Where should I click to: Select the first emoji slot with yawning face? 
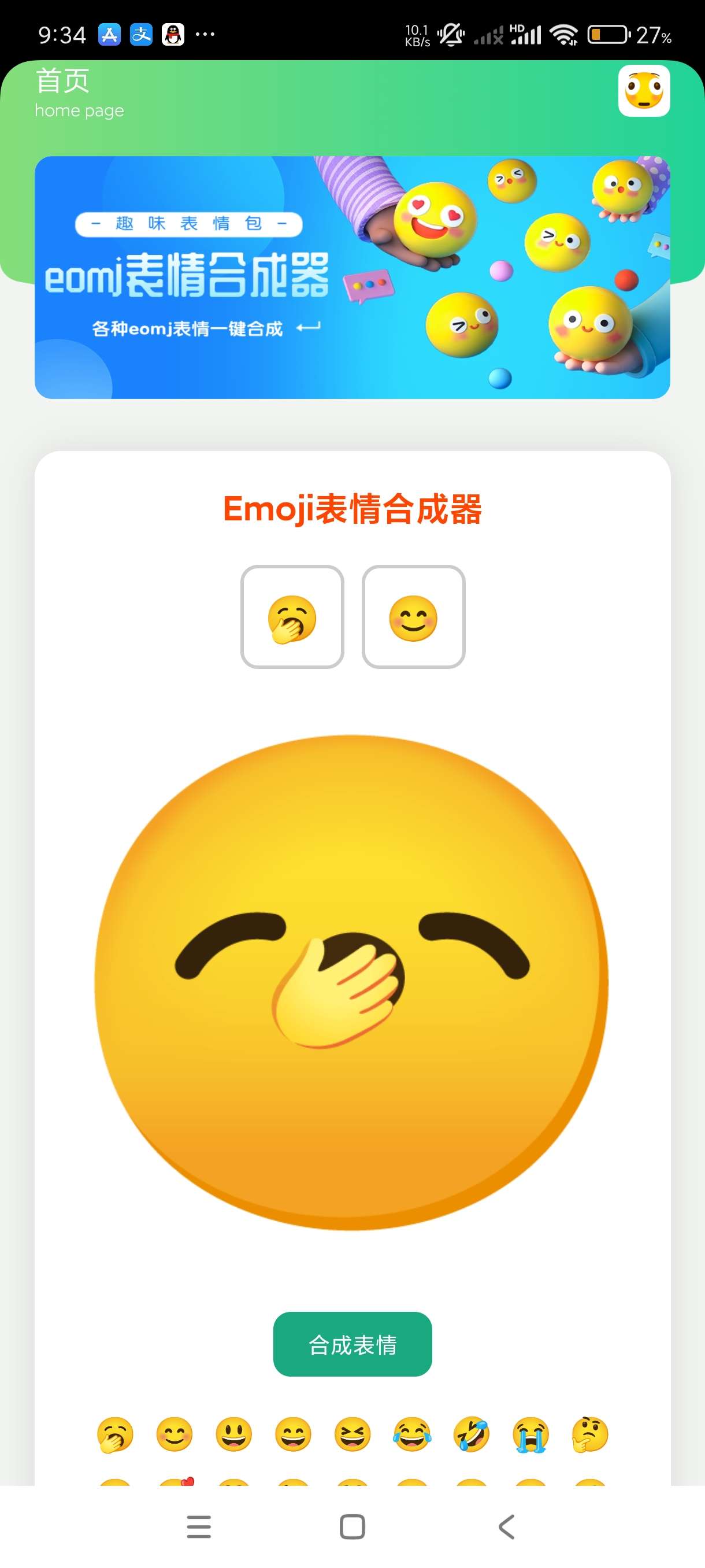pos(292,616)
